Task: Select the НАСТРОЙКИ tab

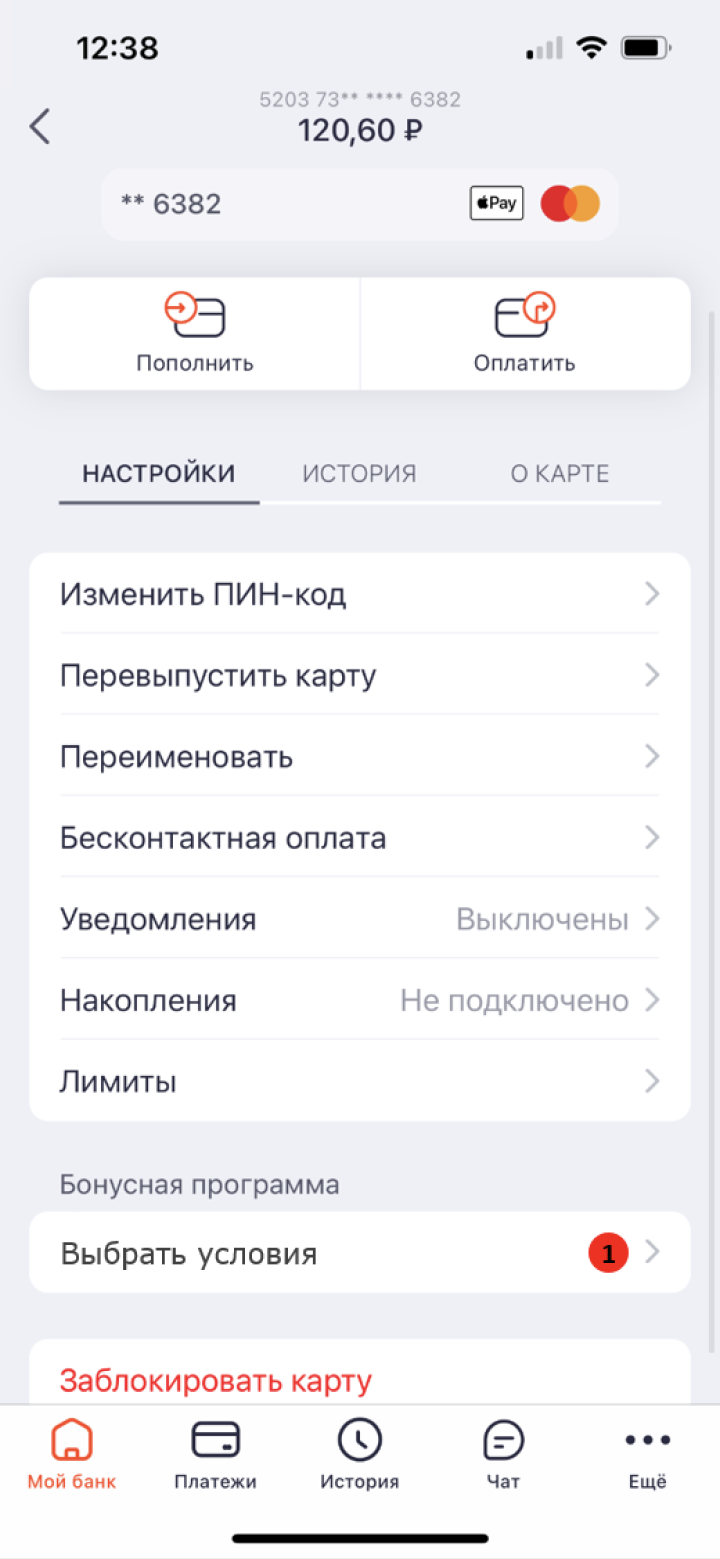Action: [x=159, y=473]
